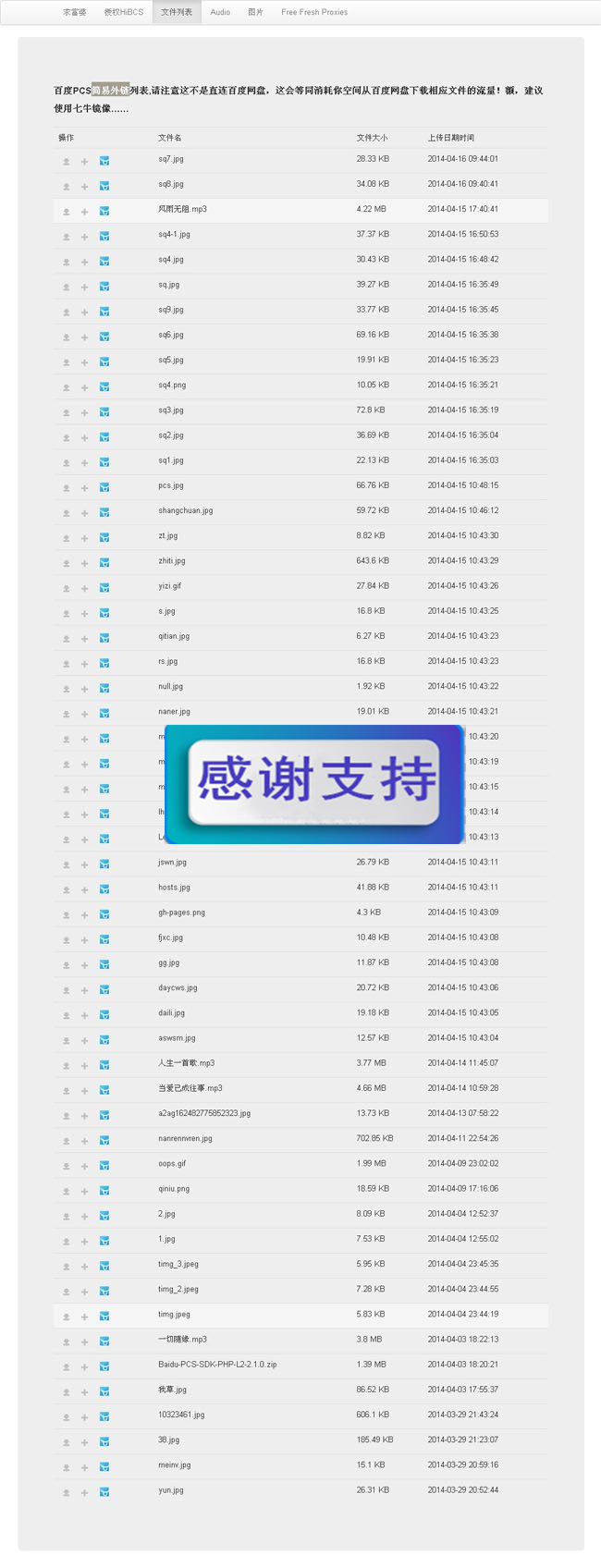Open the 求富婆 nav tab

coord(74,12)
